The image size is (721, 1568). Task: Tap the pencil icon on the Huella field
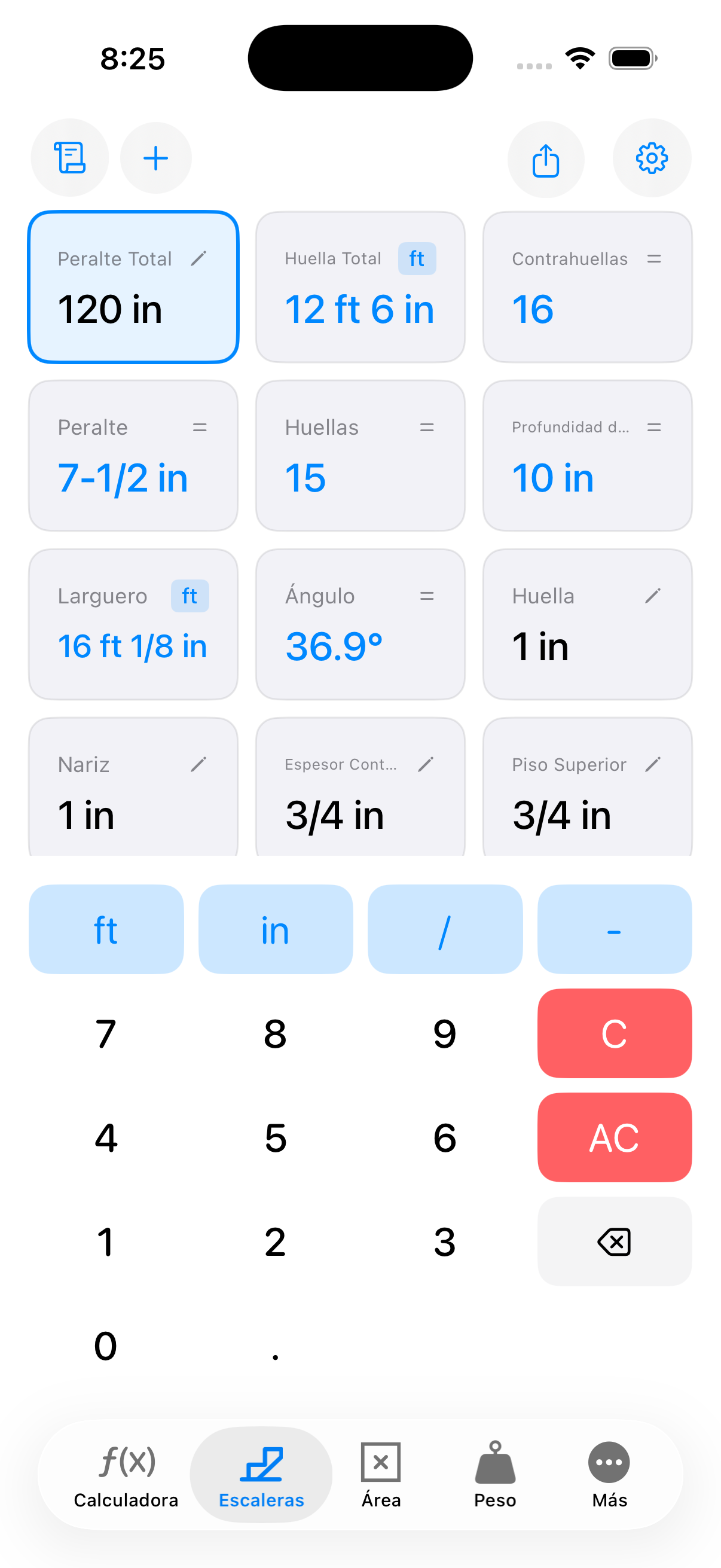tap(652, 596)
